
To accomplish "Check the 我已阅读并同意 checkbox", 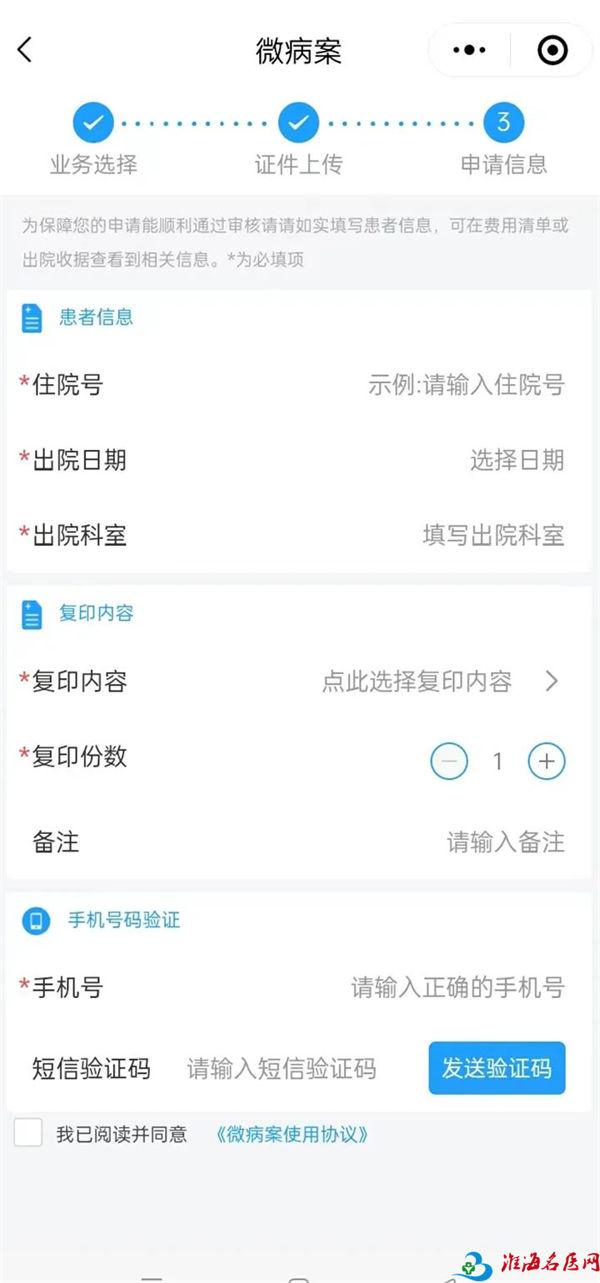I will [x=28, y=1133].
